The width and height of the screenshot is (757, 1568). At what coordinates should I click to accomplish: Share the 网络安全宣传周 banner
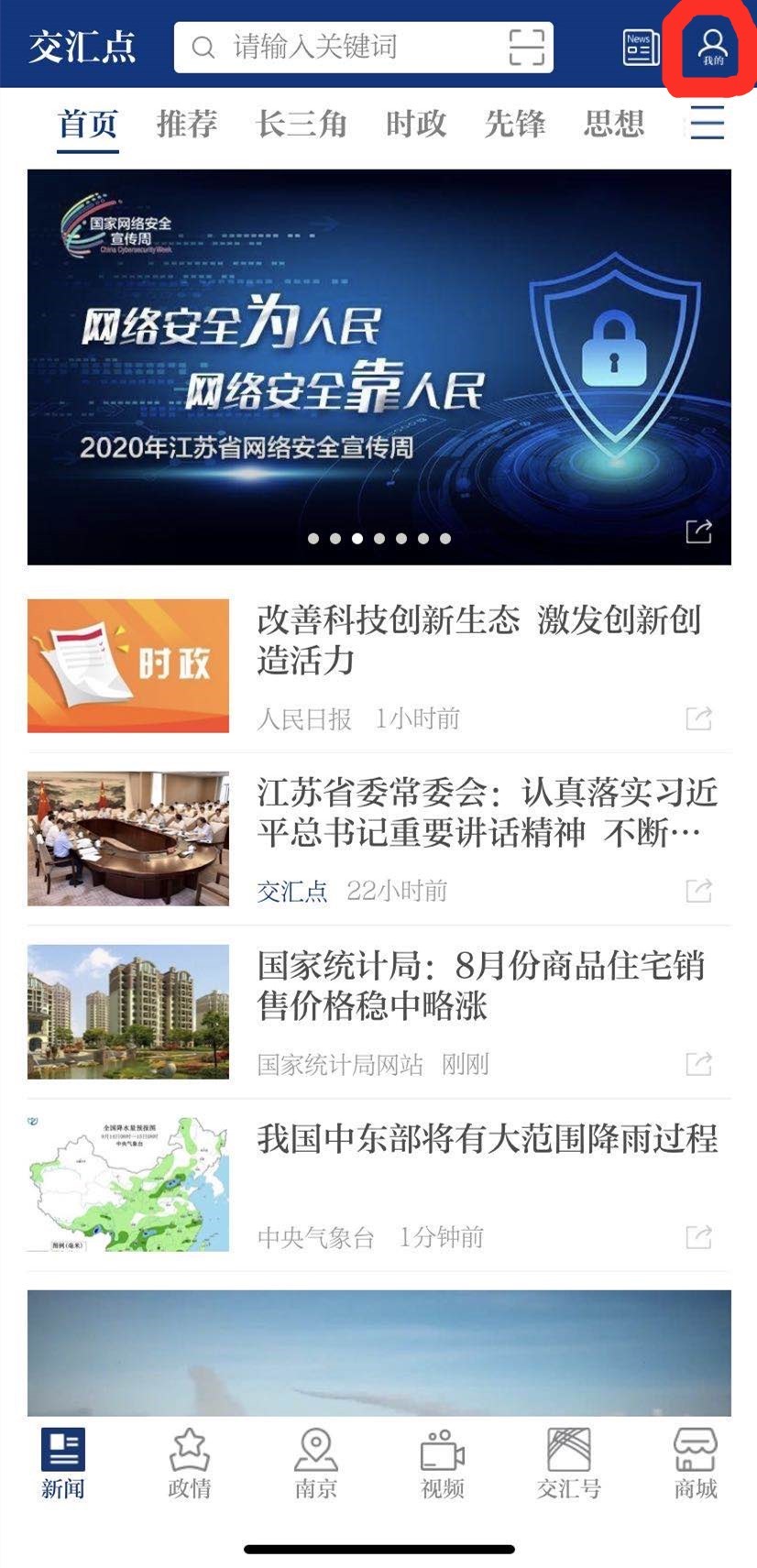[x=698, y=531]
